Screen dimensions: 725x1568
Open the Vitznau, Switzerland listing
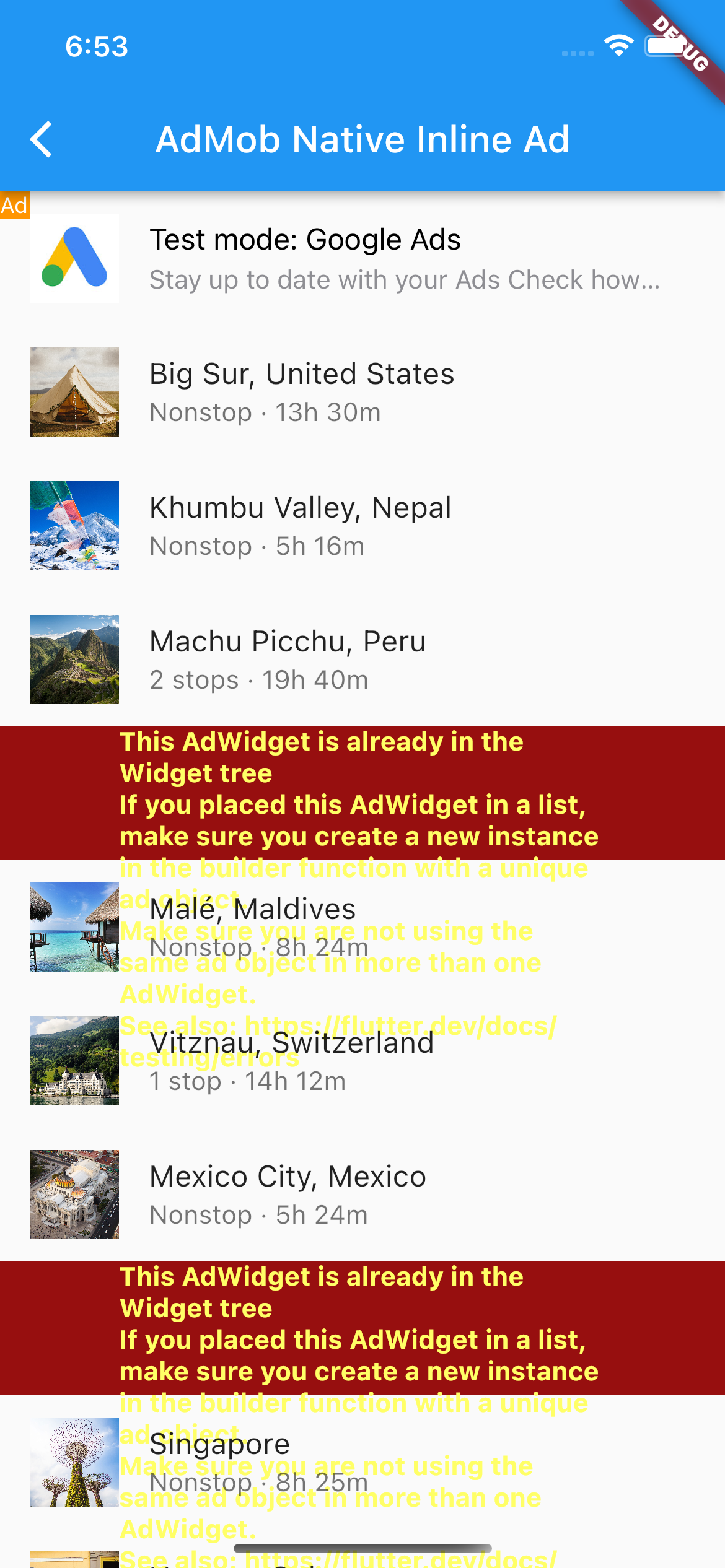[291, 1042]
